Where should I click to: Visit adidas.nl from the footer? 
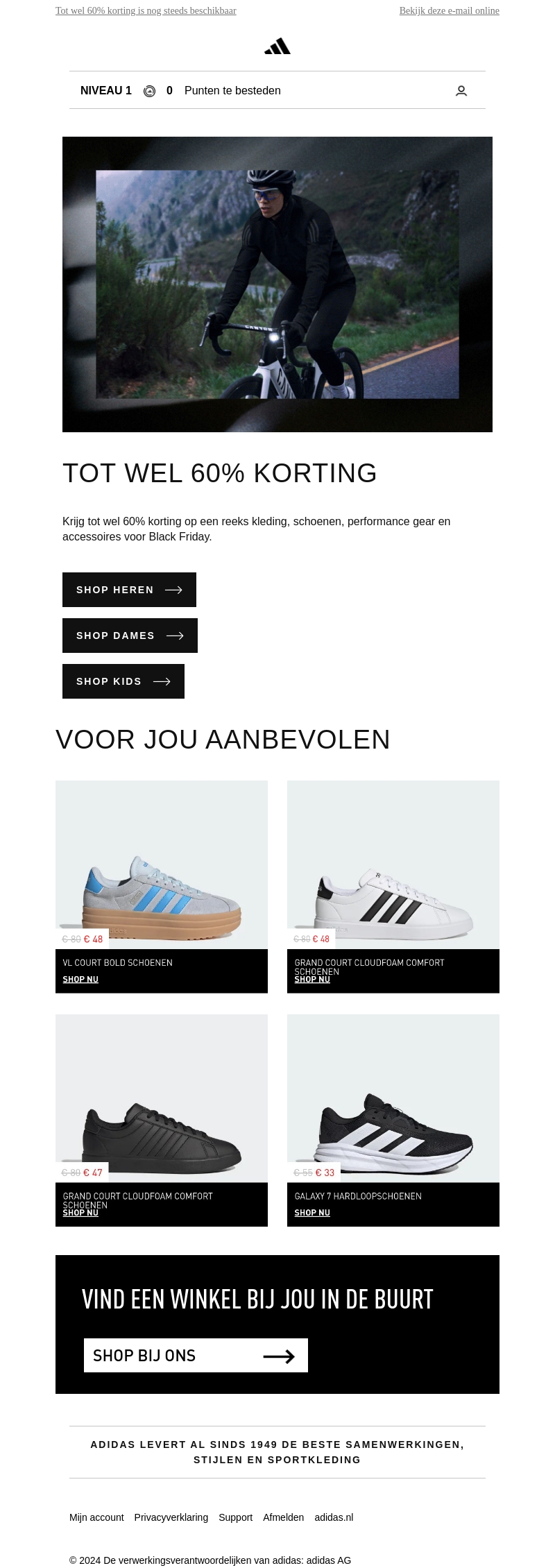click(334, 1517)
